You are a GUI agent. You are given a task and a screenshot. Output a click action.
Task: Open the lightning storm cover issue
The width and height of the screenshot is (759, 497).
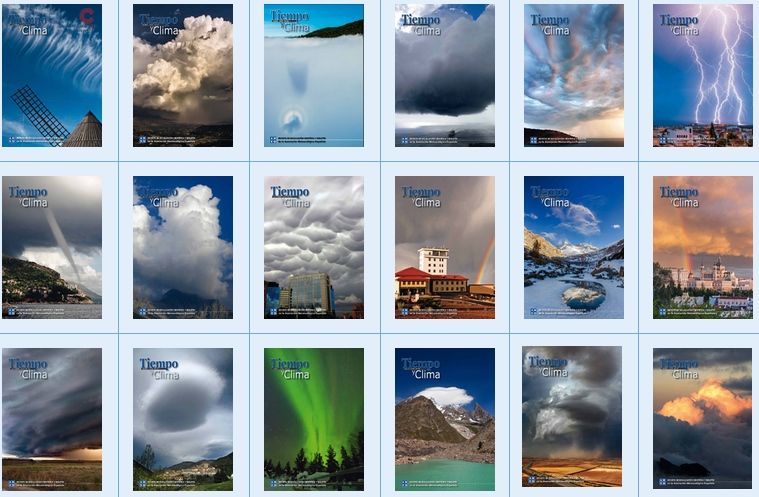click(x=703, y=76)
